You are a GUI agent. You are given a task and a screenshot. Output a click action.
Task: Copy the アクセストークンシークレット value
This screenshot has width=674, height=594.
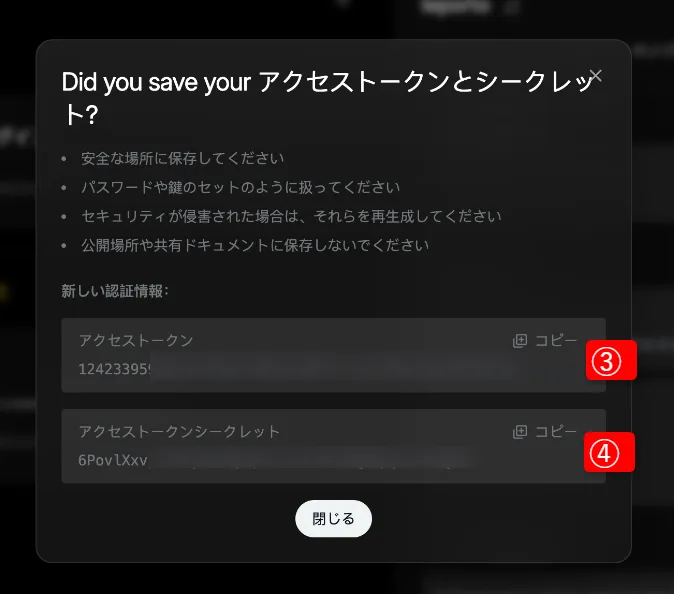[544, 432]
